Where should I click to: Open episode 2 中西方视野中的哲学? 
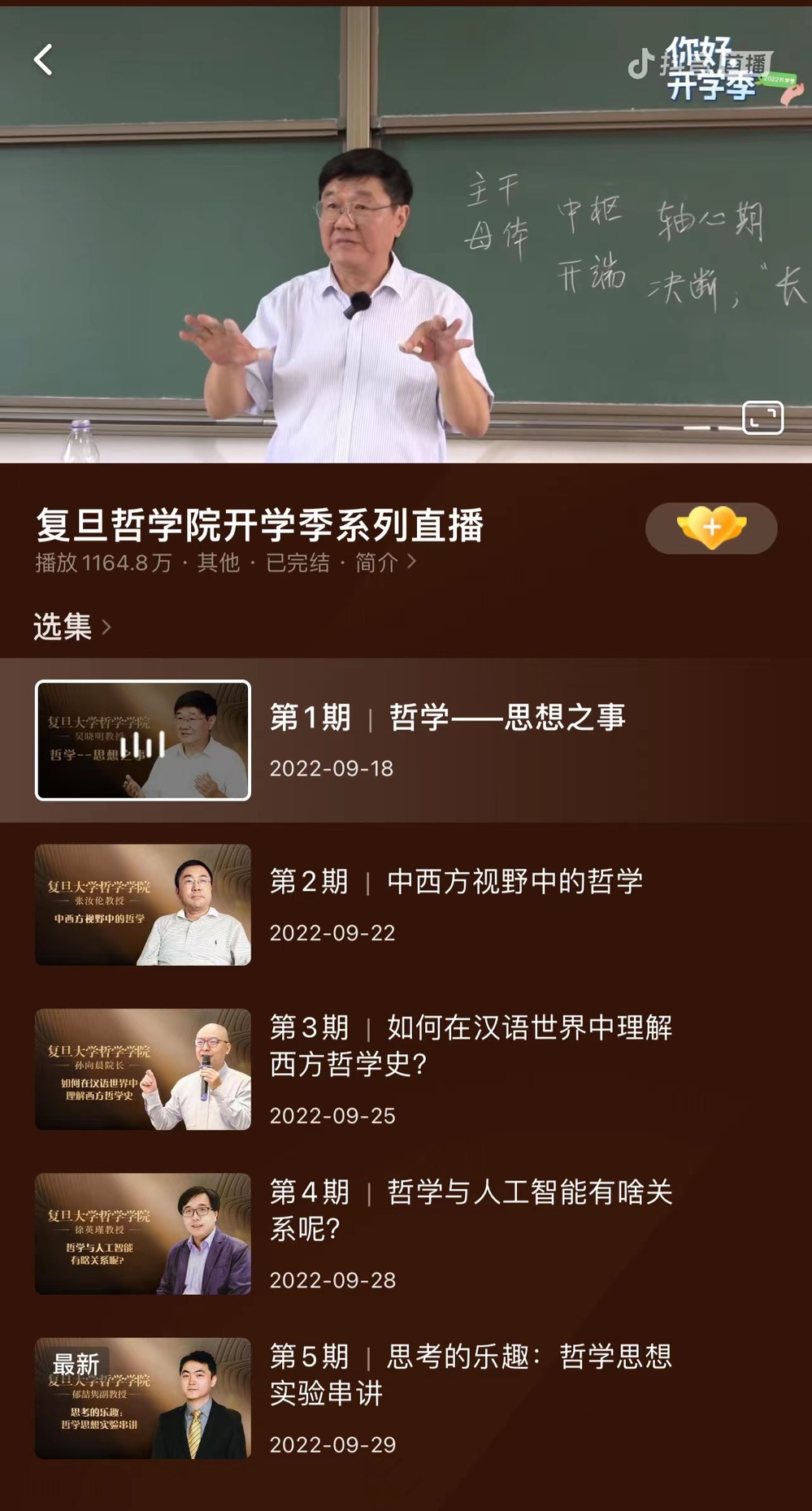coord(455,883)
